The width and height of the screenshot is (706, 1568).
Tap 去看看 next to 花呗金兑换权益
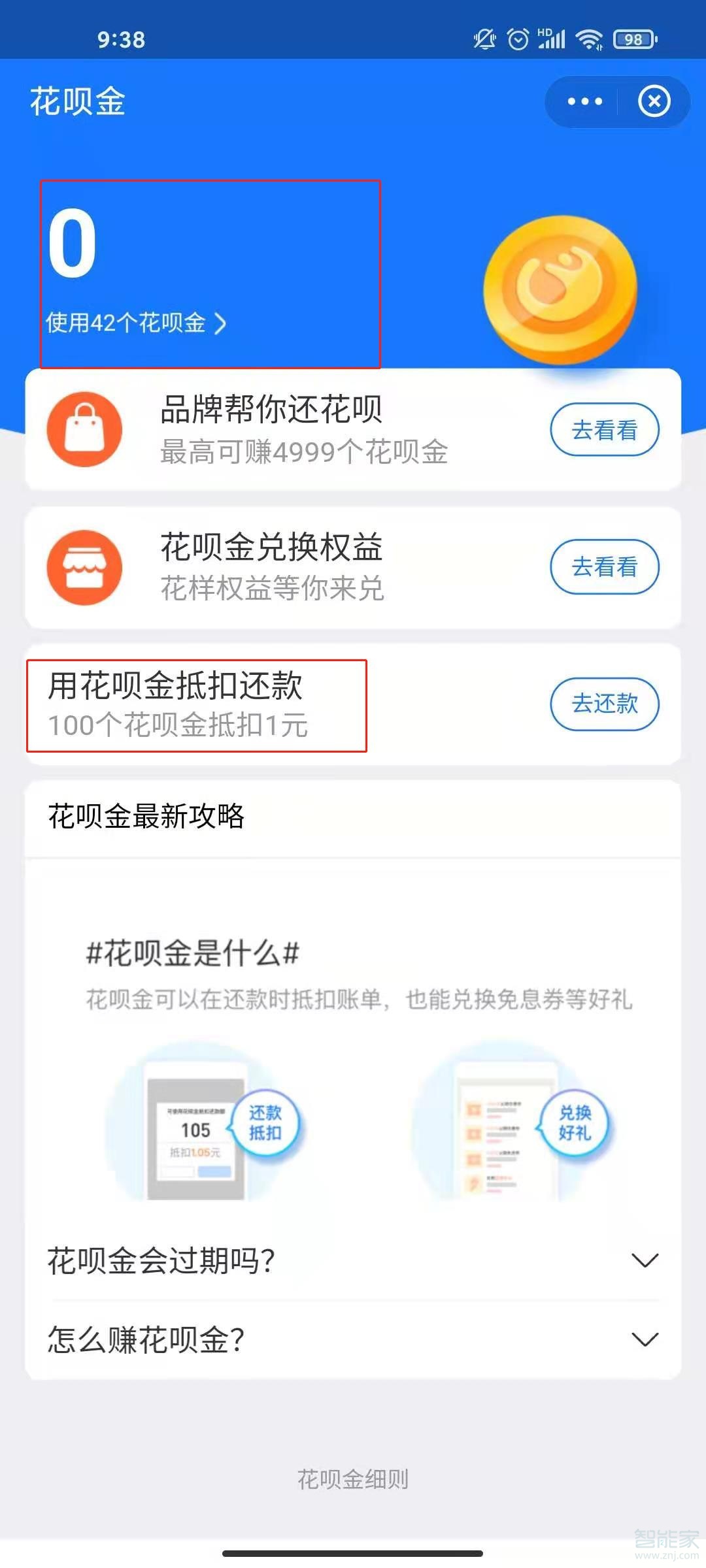[x=604, y=567]
